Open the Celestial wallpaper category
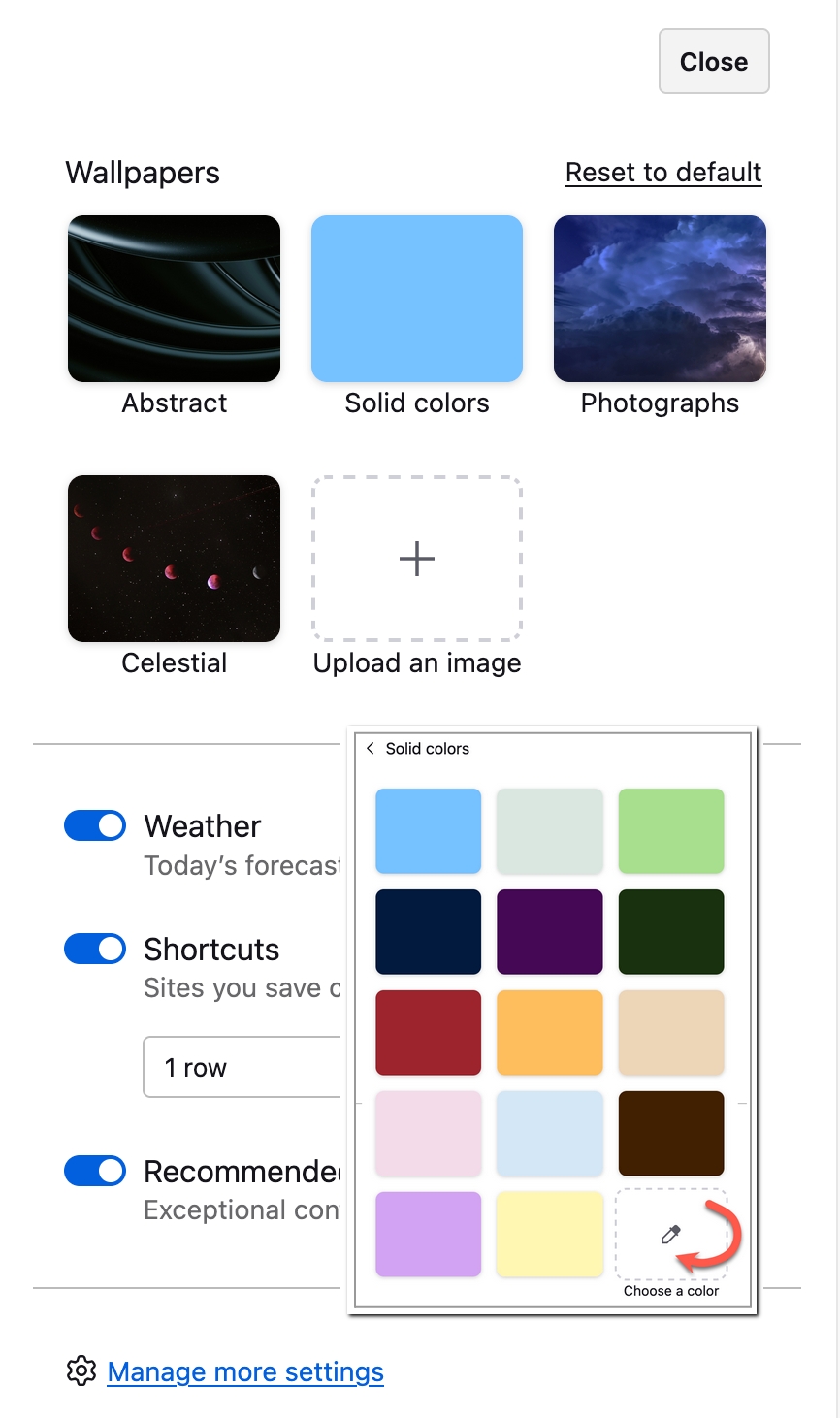The height and width of the screenshot is (1418, 840). (175, 559)
